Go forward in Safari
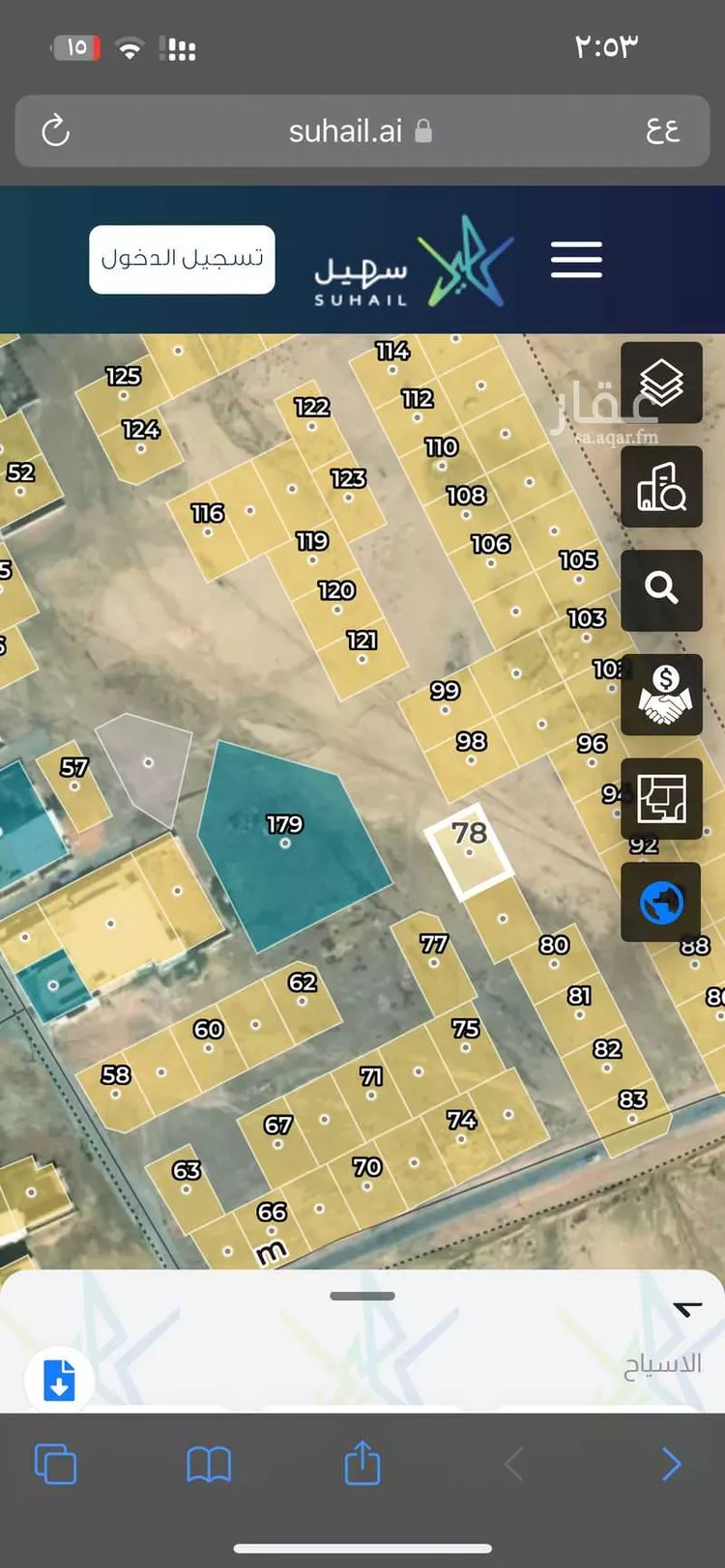 click(x=671, y=1464)
